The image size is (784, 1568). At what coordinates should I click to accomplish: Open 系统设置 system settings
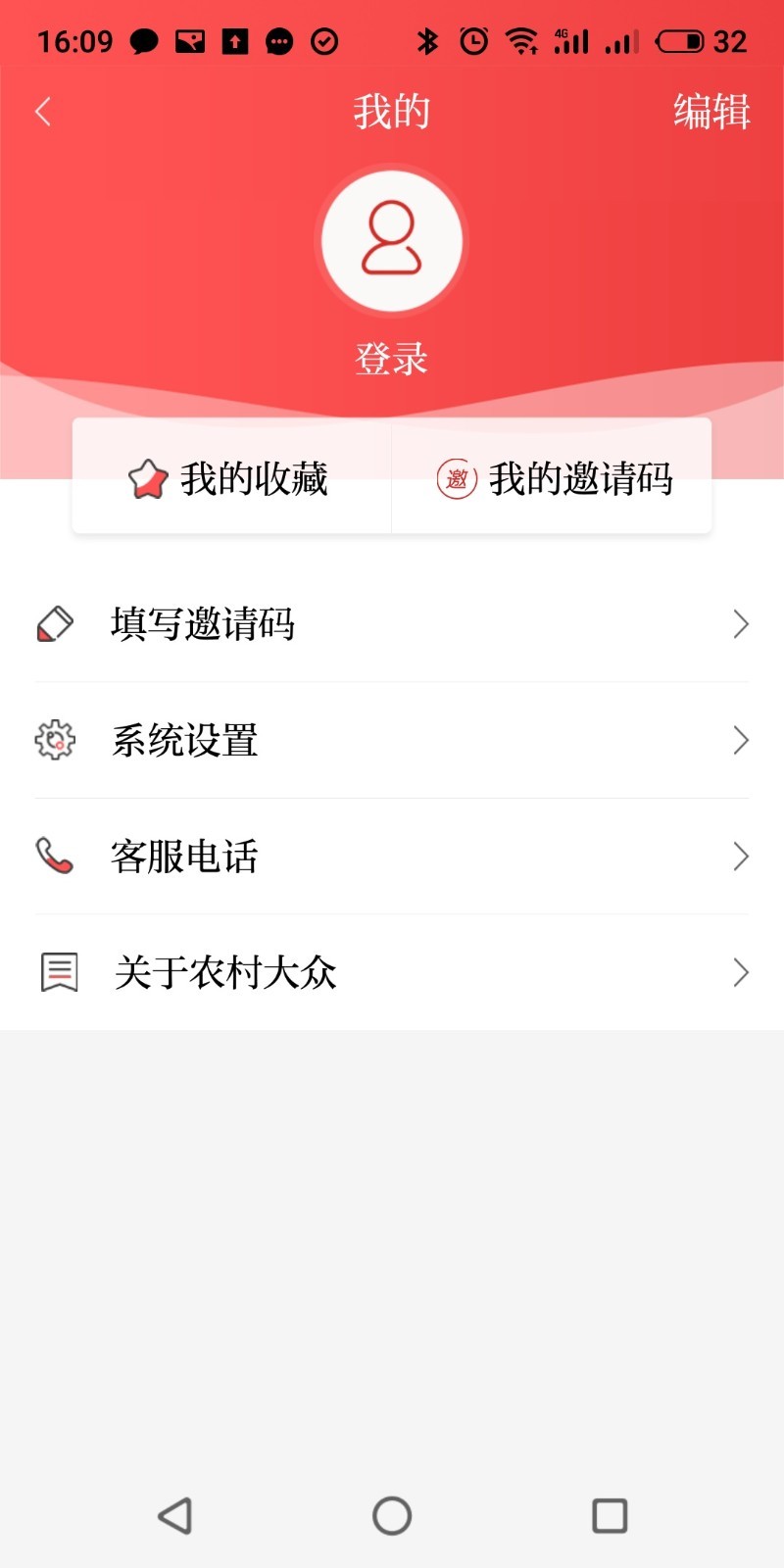(x=392, y=741)
